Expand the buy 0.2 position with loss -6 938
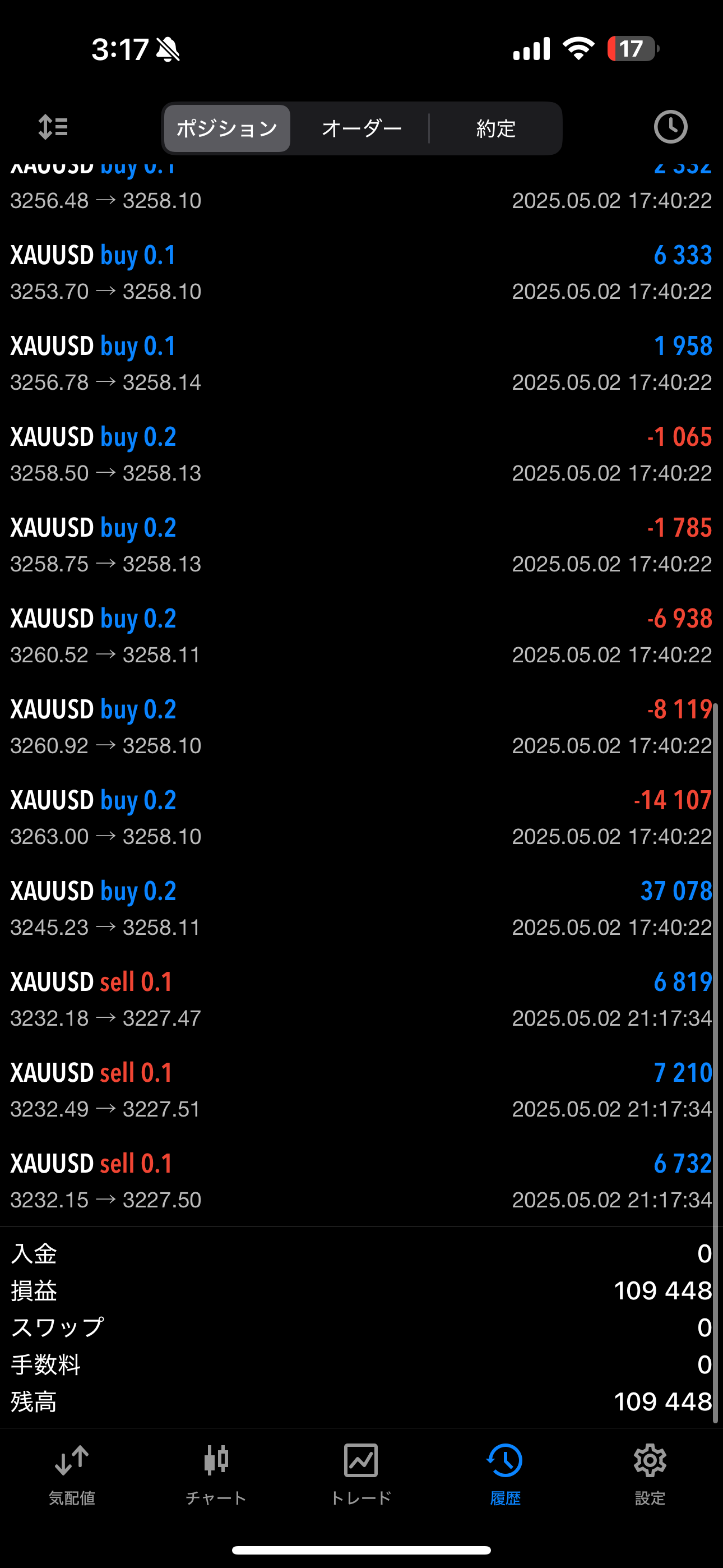The image size is (723, 1568). click(x=361, y=635)
